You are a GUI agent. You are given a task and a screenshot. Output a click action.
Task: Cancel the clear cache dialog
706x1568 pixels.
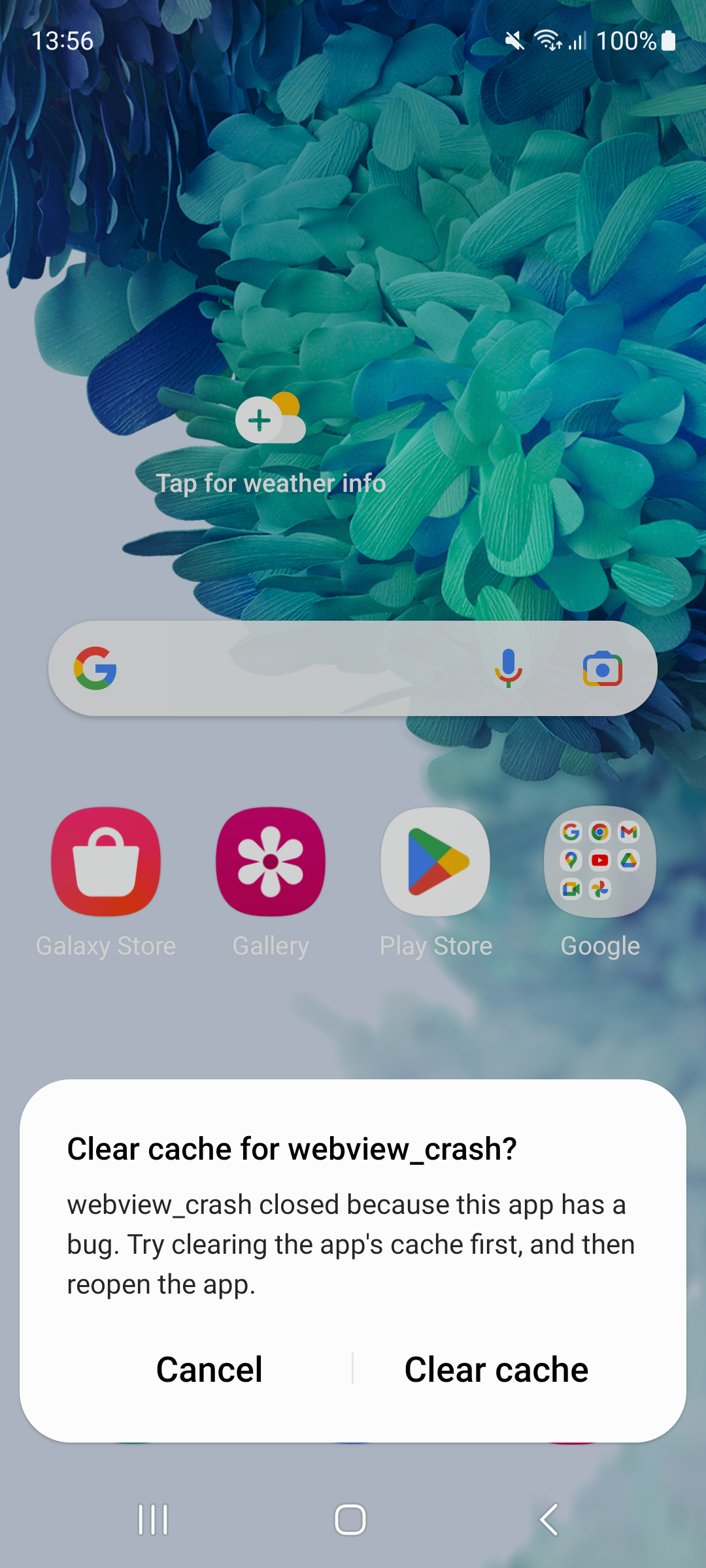209,1369
